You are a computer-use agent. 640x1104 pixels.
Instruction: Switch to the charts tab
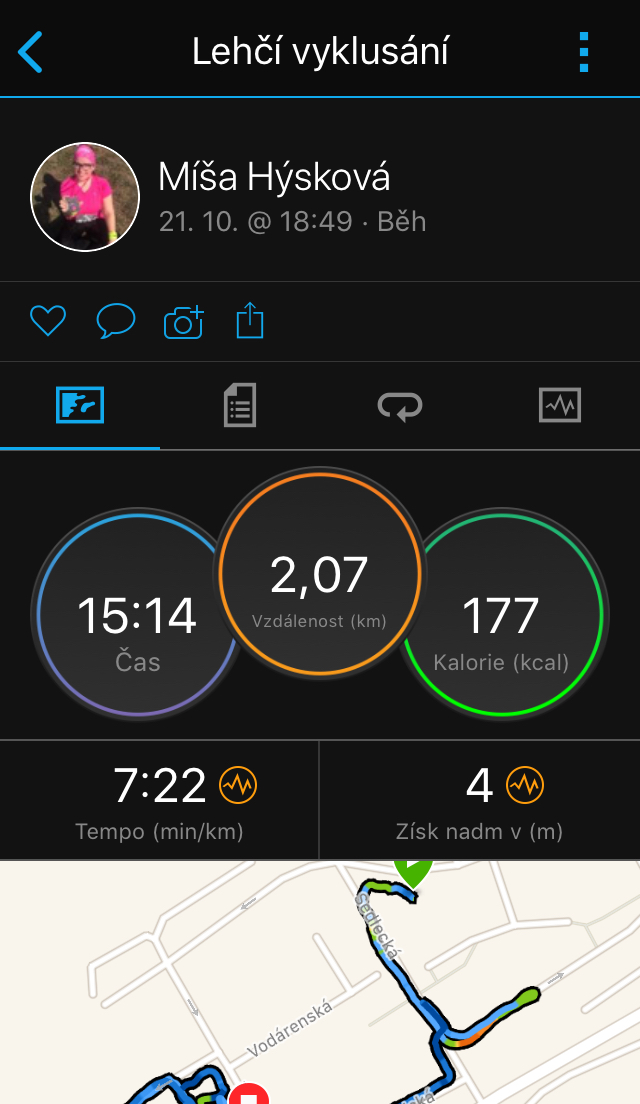point(560,406)
